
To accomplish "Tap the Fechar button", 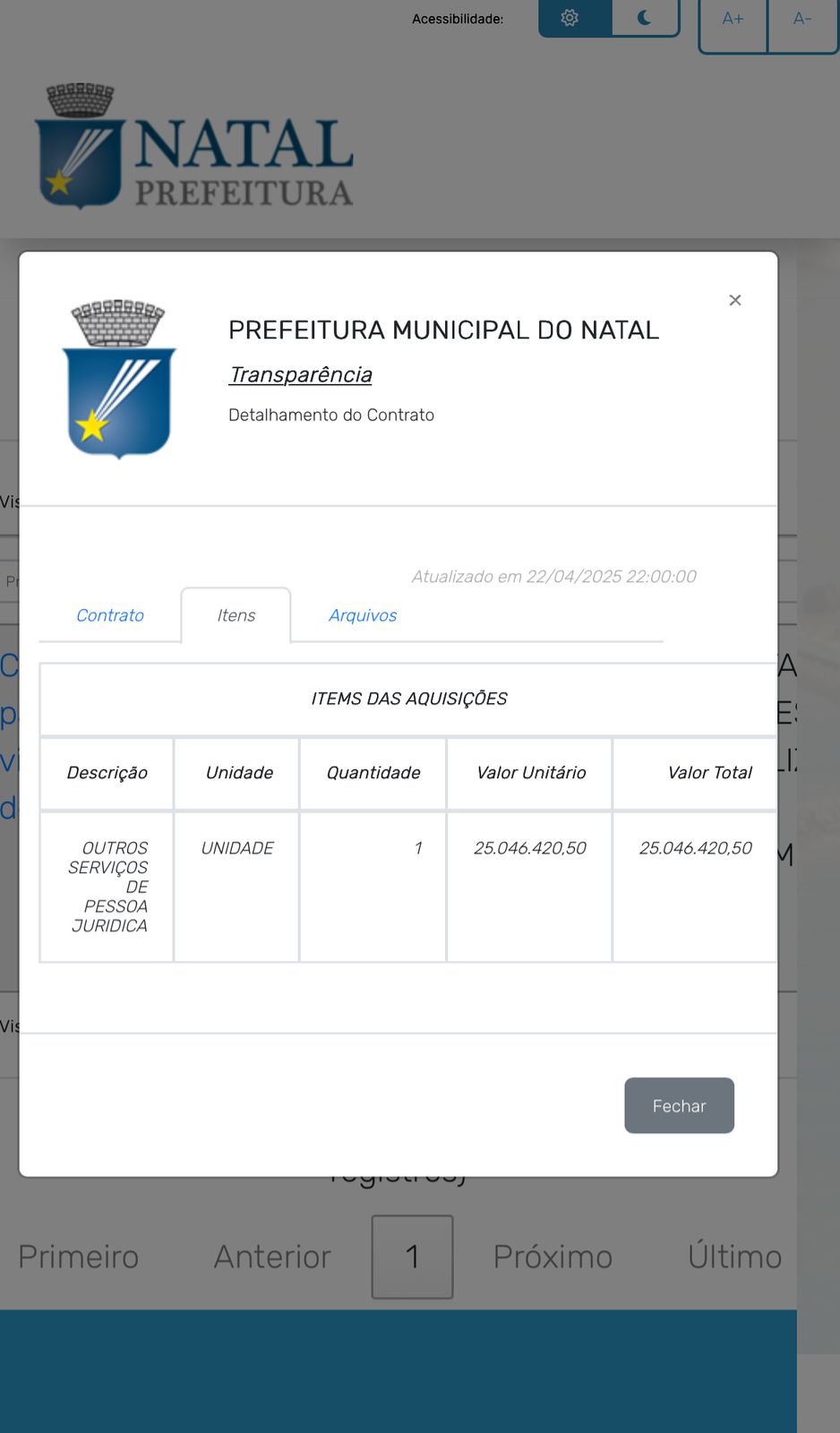I will pyautogui.click(x=679, y=1106).
